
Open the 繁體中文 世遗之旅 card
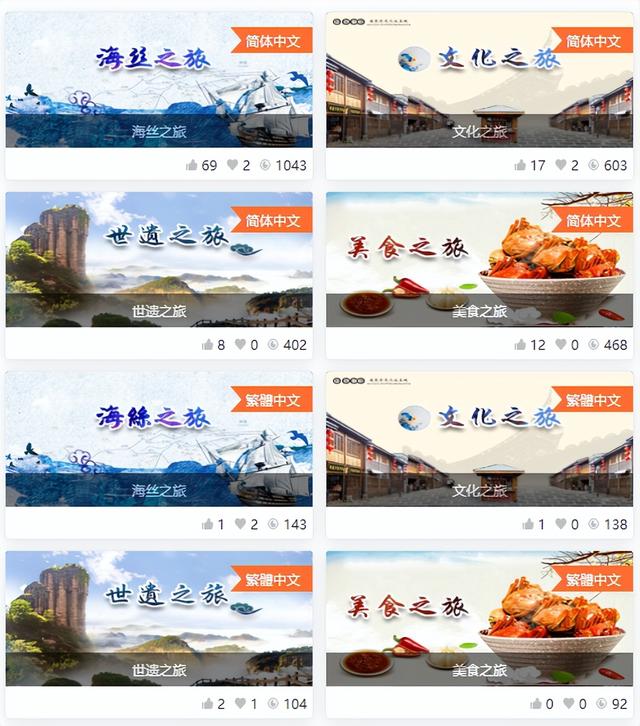[x=158, y=620]
